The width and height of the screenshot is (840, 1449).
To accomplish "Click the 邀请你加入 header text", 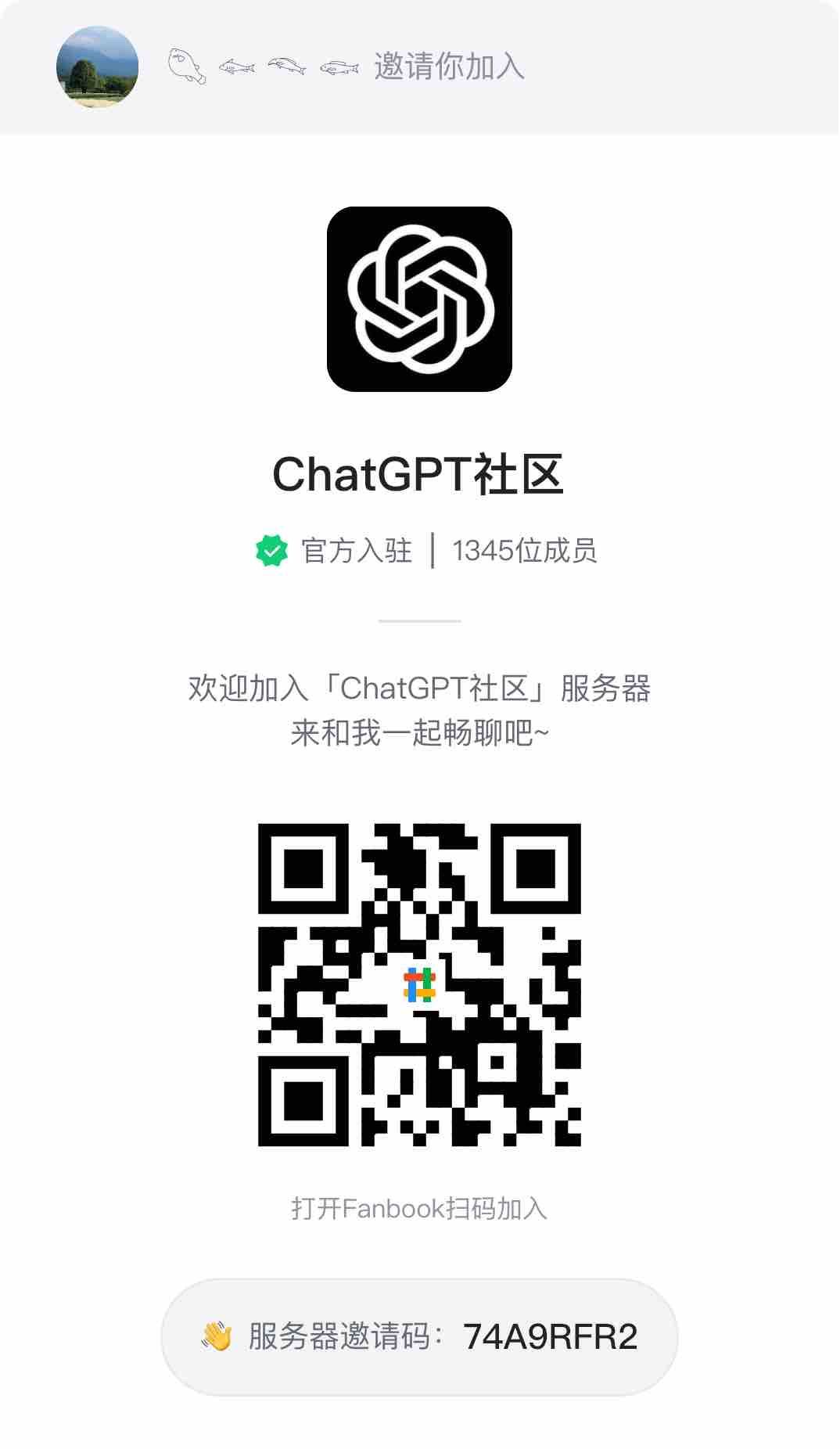I will pyautogui.click(x=451, y=67).
